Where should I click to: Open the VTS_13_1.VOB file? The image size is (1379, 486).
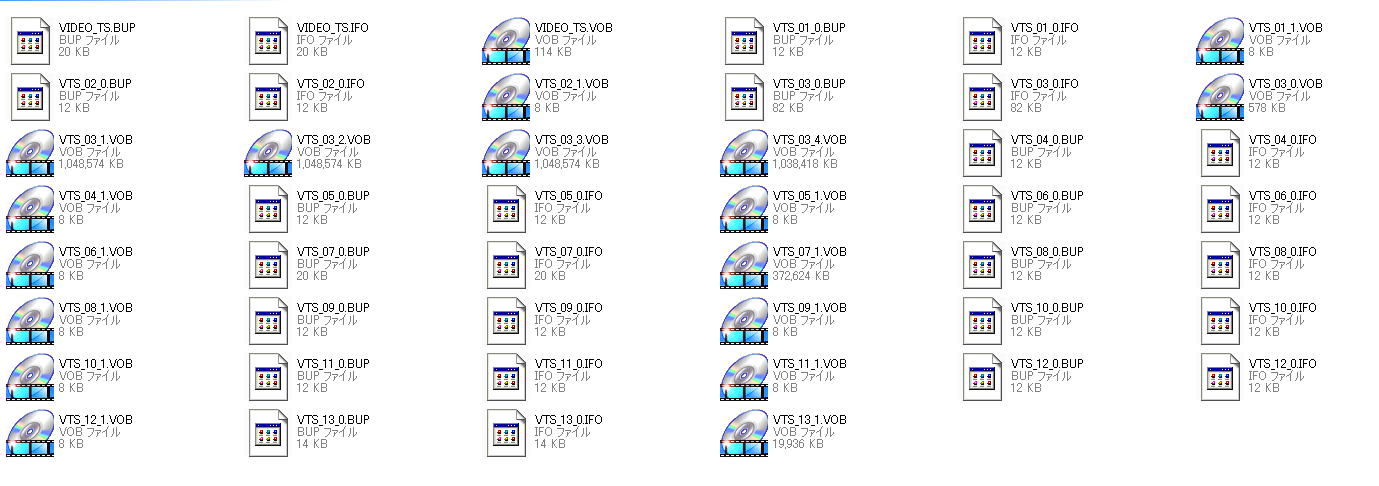[745, 433]
